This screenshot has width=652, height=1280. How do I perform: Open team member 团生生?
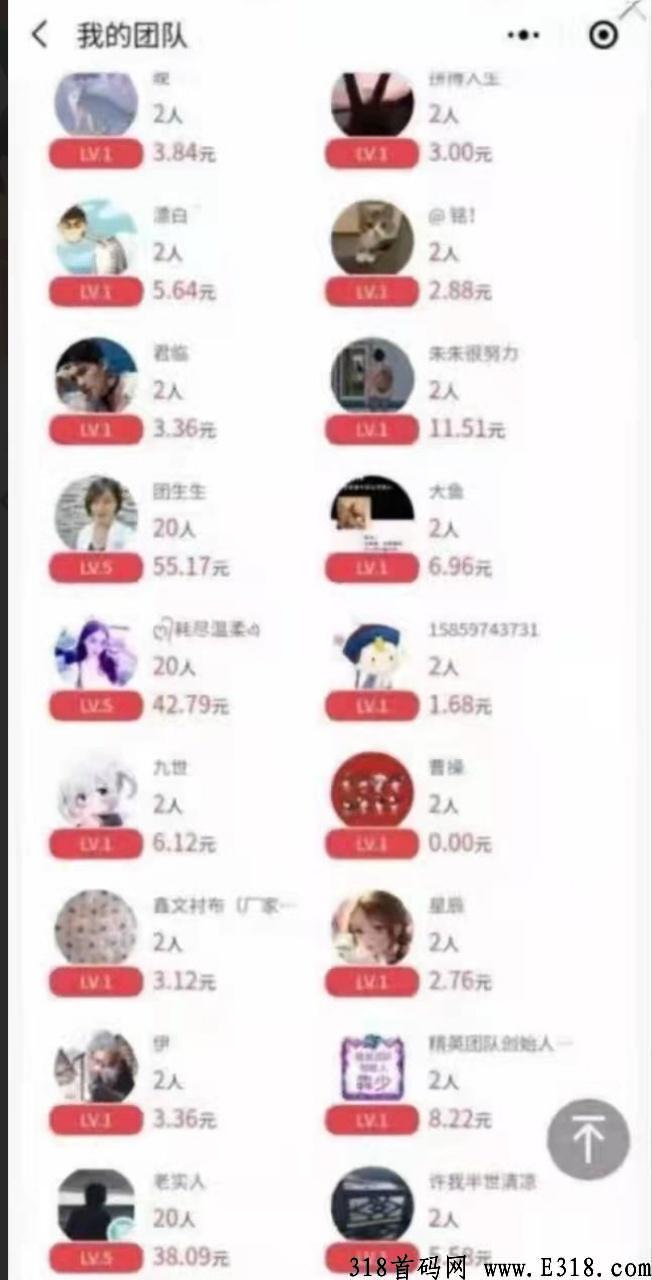96,514
